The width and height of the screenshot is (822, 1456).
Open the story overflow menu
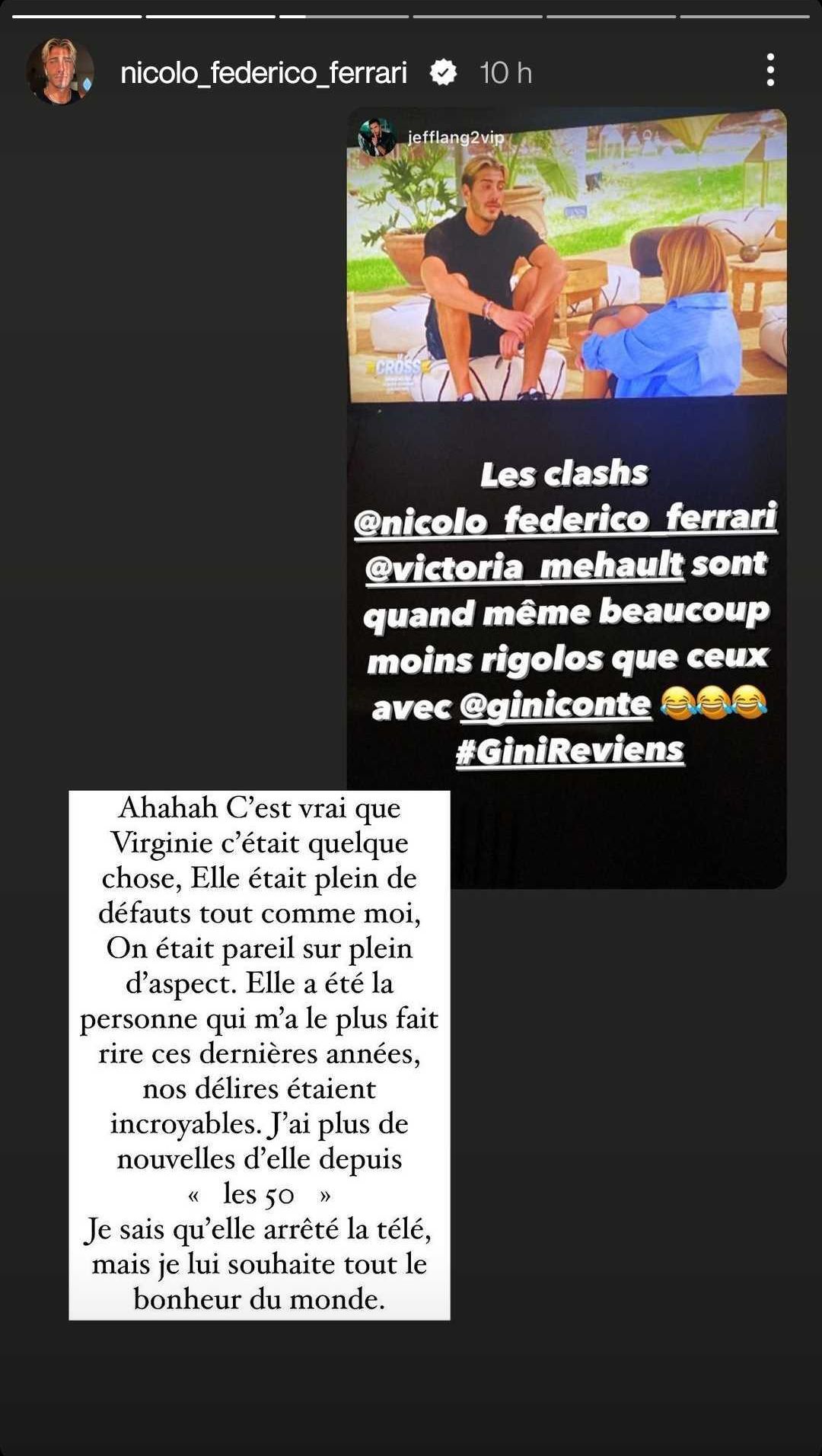(770, 71)
